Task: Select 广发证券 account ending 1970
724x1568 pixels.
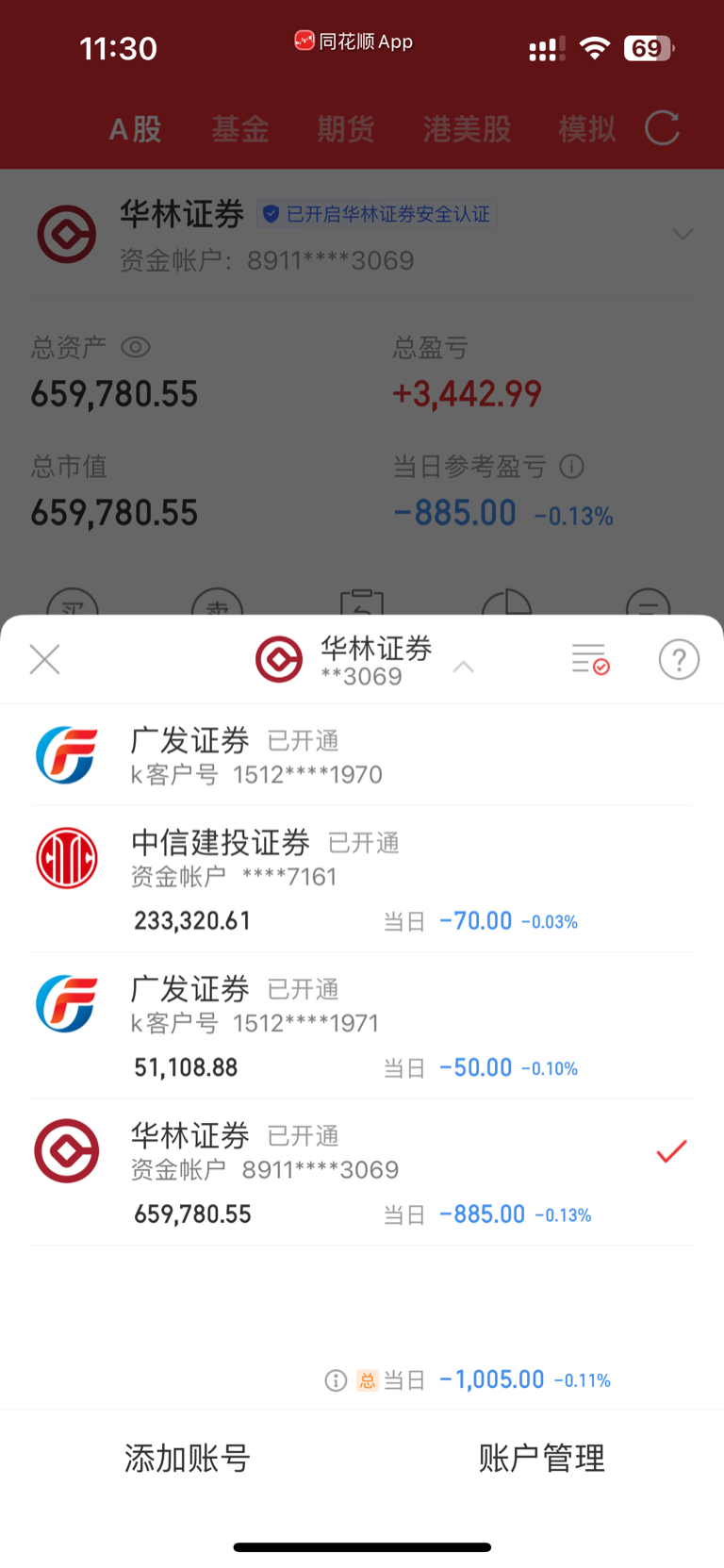Action: click(x=362, y=755)
